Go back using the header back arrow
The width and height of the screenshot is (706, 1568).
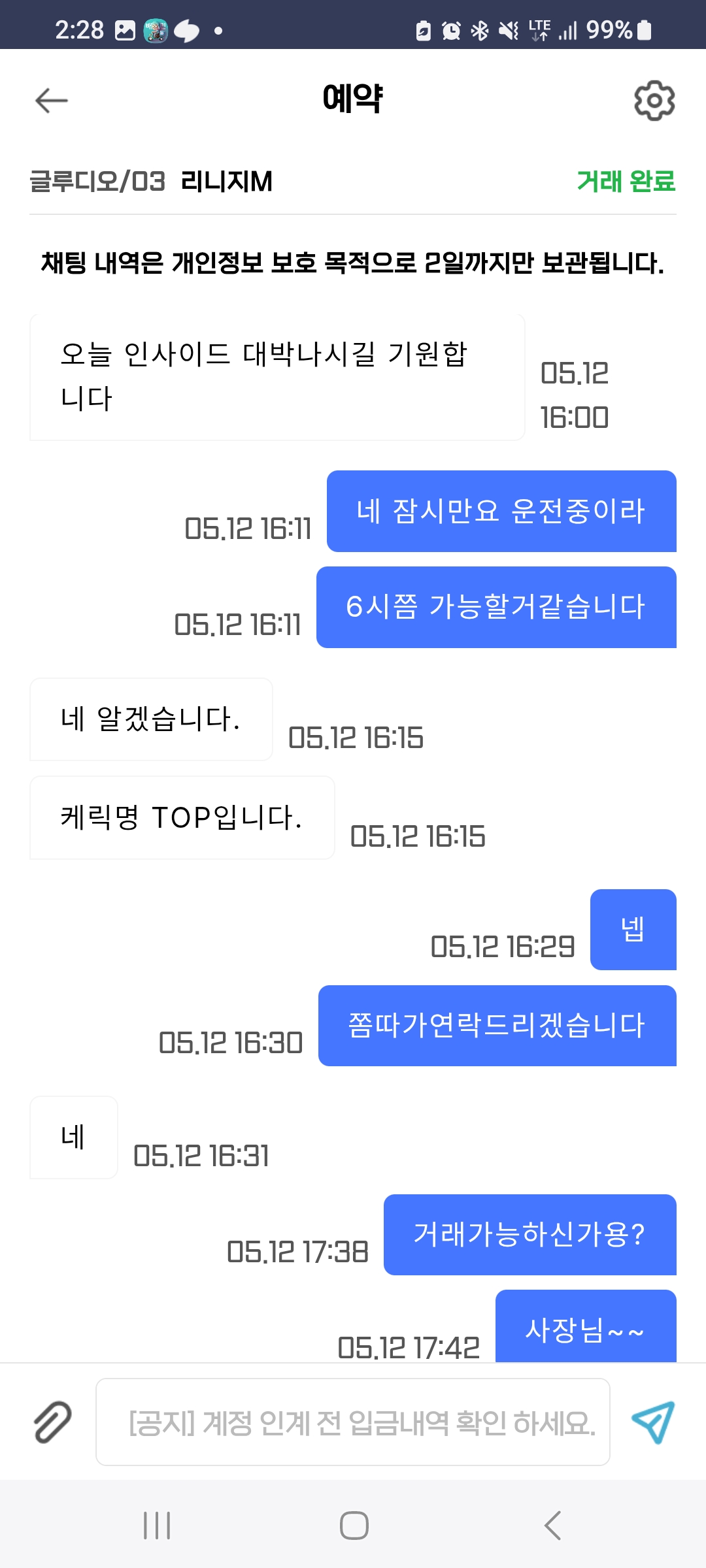tap(49, 100)
